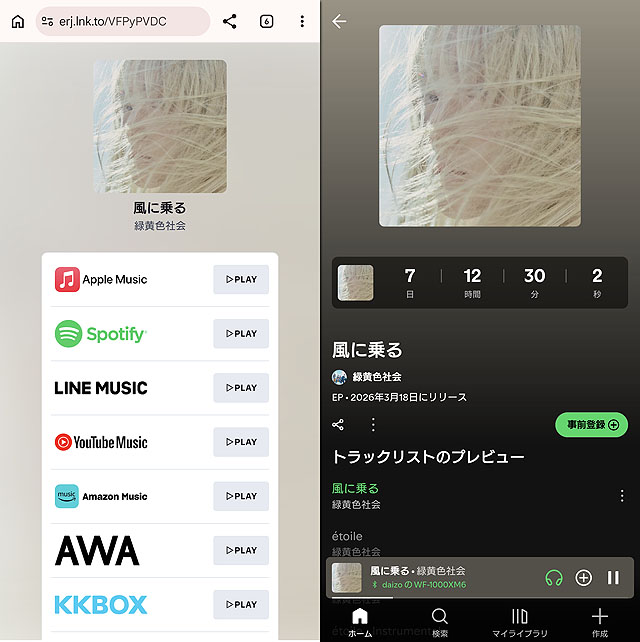
Task: Open the browser's three-dot overflow menu
Action: (x=302, y=21)
